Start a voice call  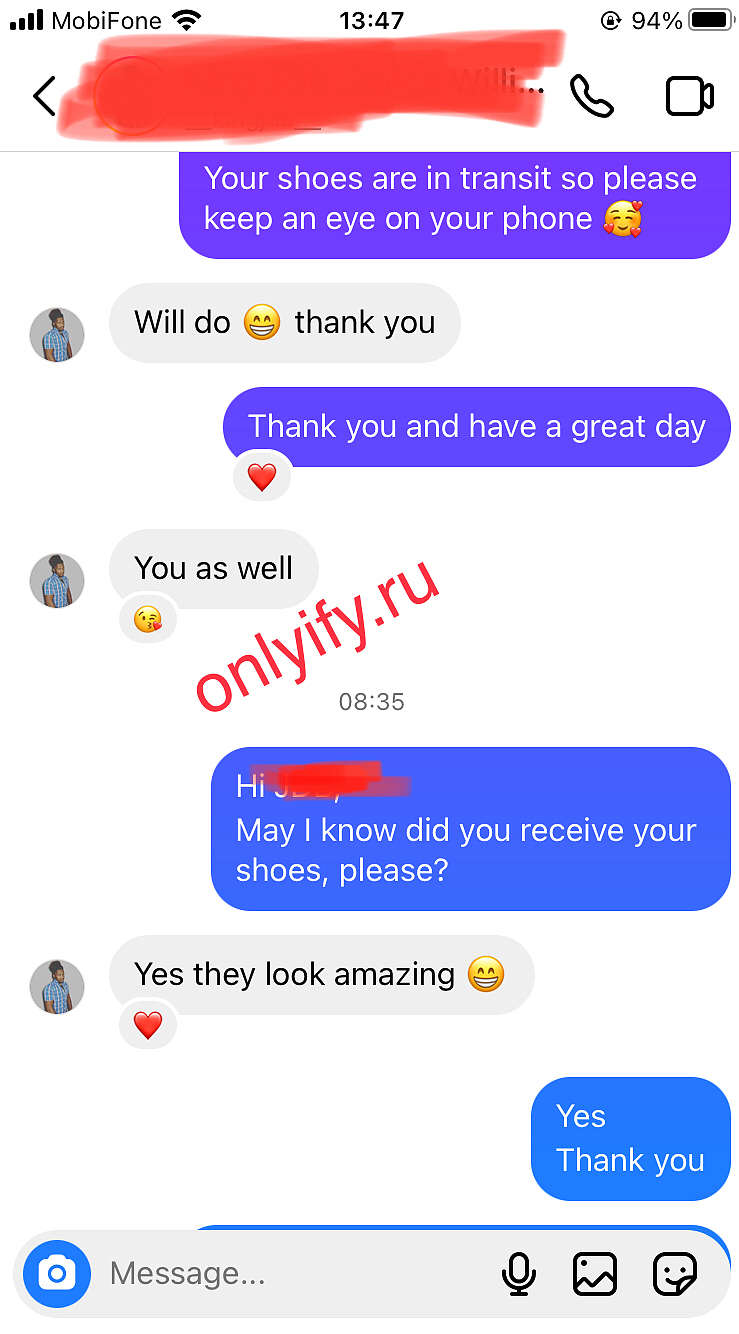591,96
